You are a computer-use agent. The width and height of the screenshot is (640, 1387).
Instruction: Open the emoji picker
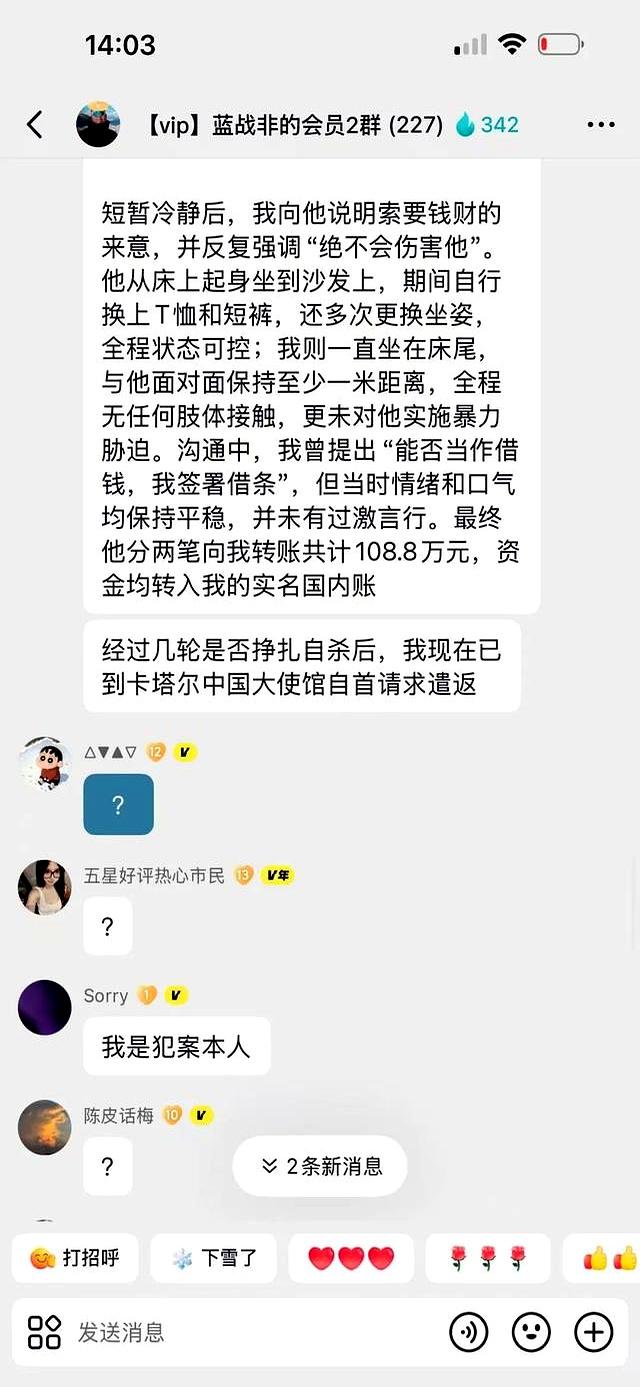(531, 1332)
